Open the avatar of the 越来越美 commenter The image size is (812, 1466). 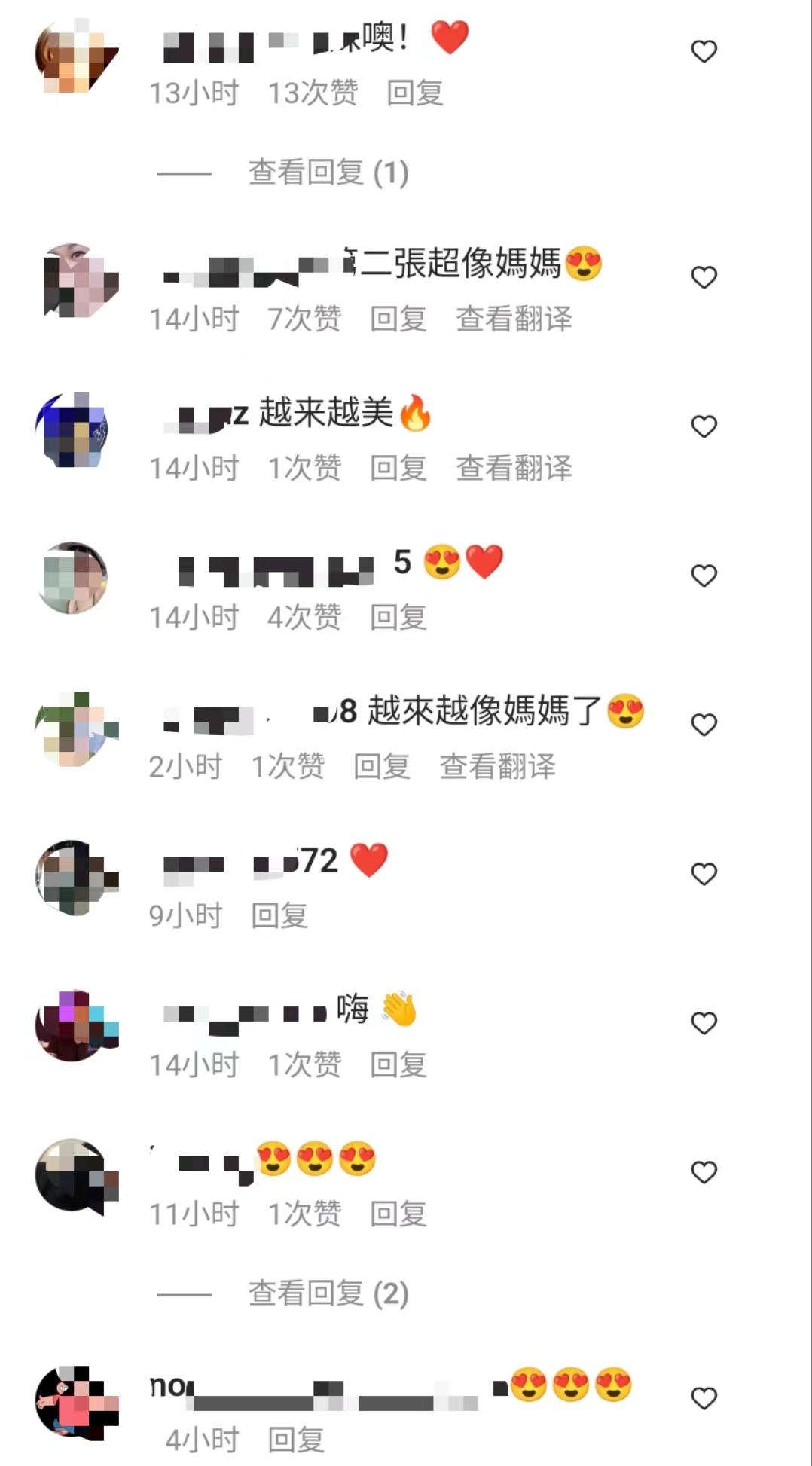tap(73, 429)
